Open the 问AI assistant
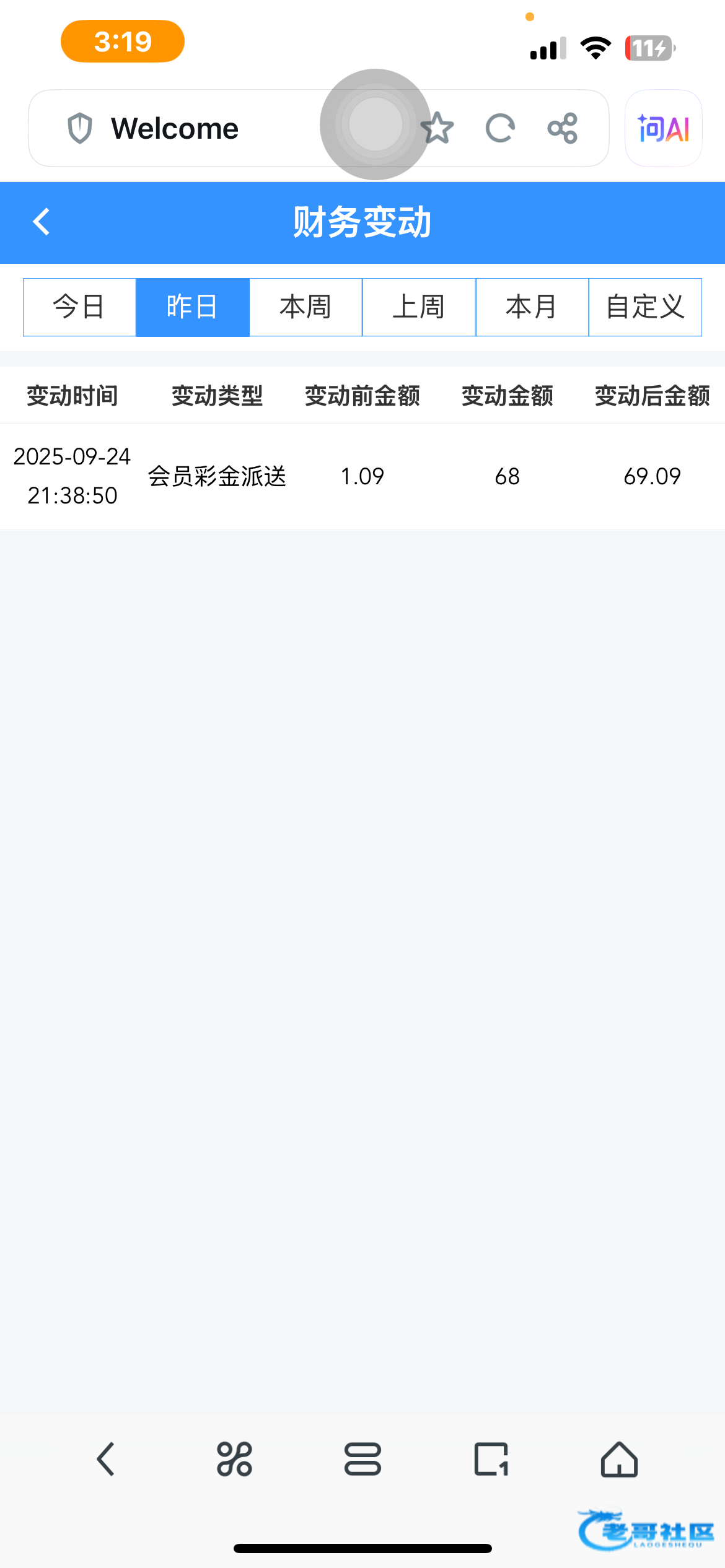The image size is (725, 1568). click(663, 128)
